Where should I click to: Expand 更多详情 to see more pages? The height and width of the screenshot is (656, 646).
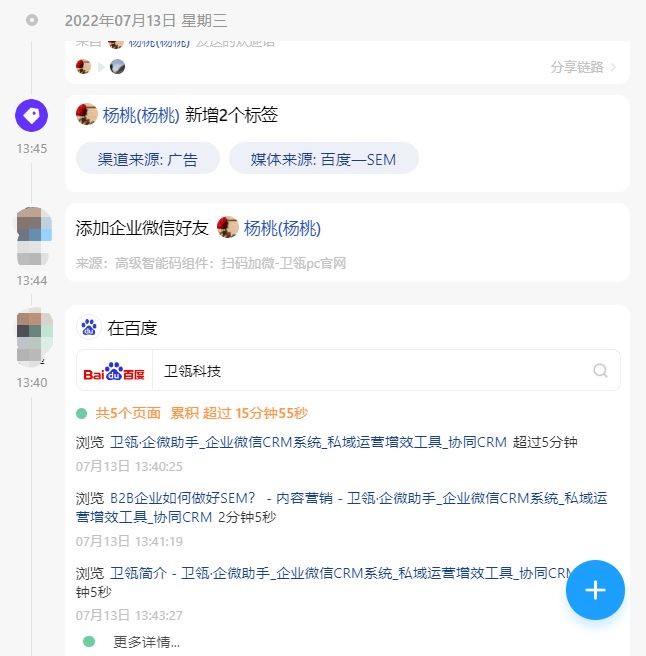point(146,642)
